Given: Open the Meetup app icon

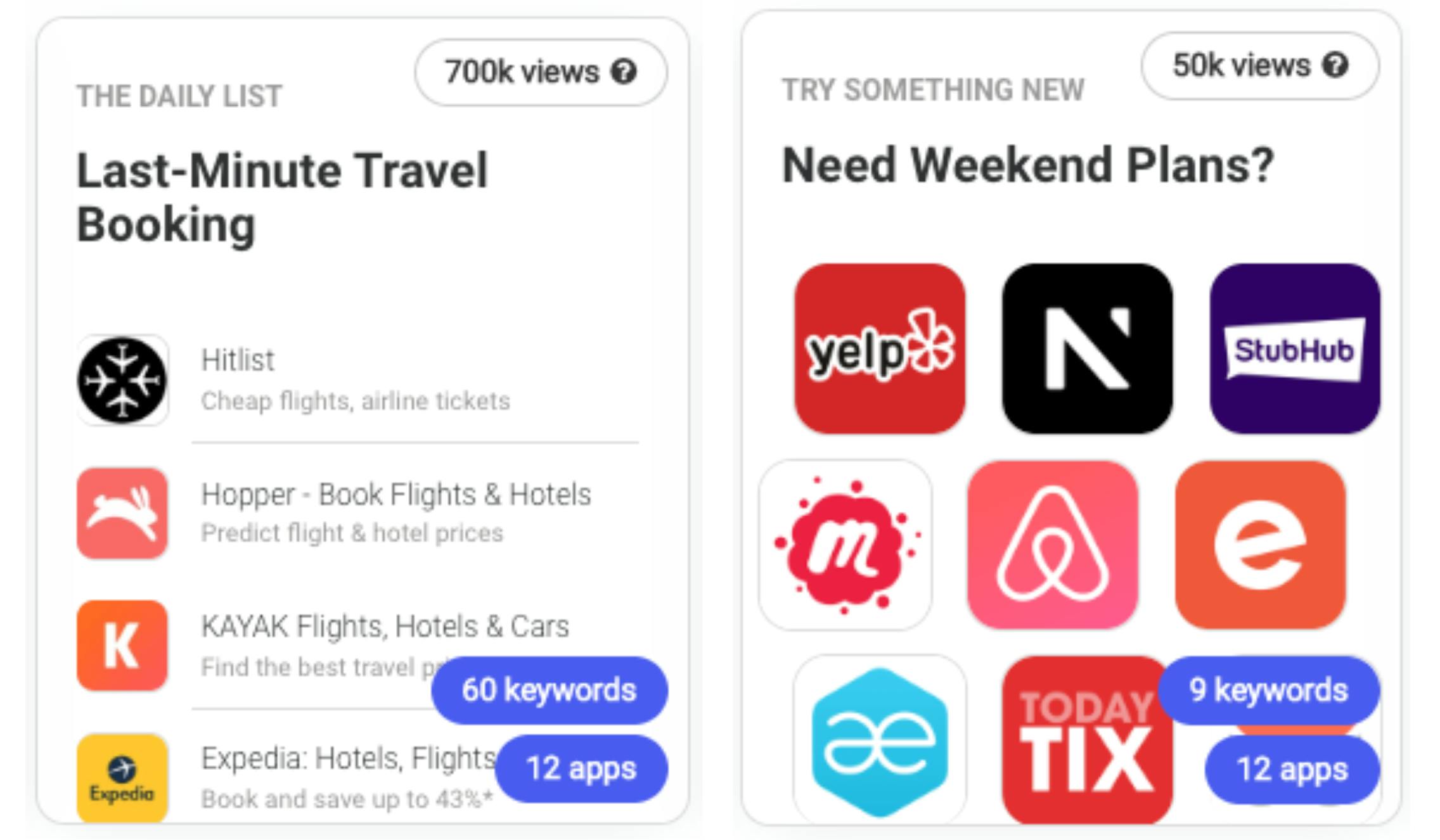Looking at the screenshot, I should [x=845, y=545].
